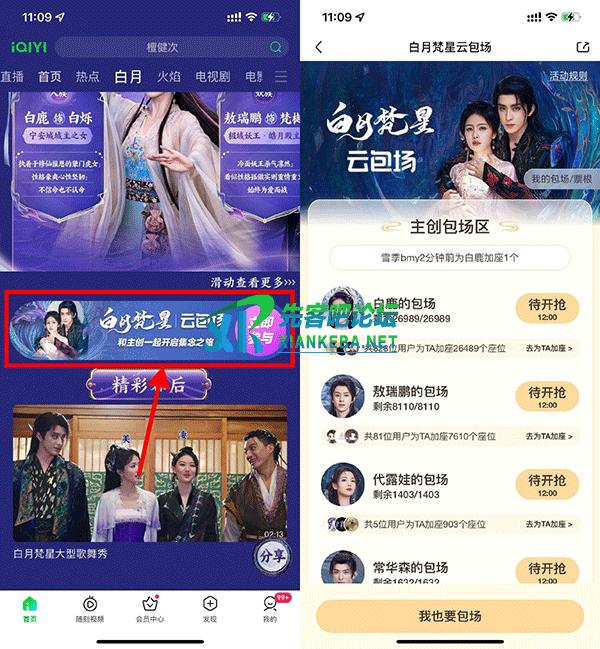Open the 我的 profile tab

[270, 609]
